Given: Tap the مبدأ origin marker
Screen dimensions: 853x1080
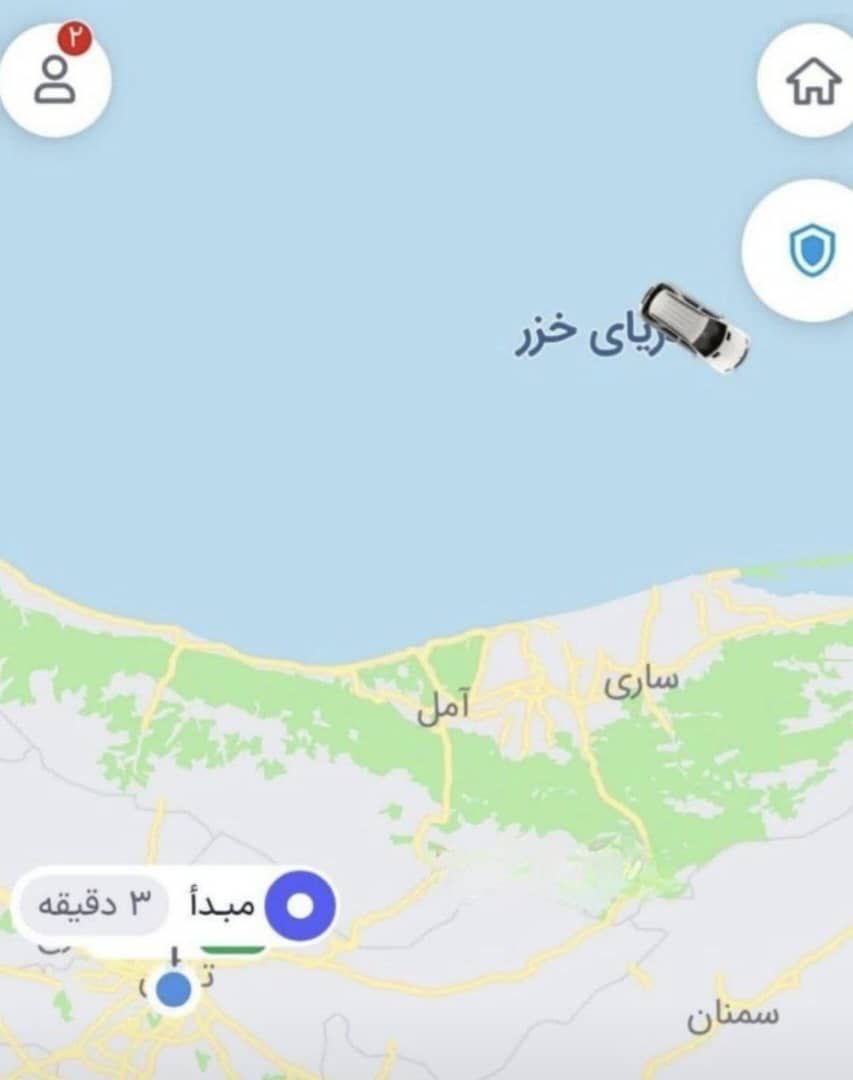Looking at the screenshot, I should pyautogui.click(x=299, y=906).
